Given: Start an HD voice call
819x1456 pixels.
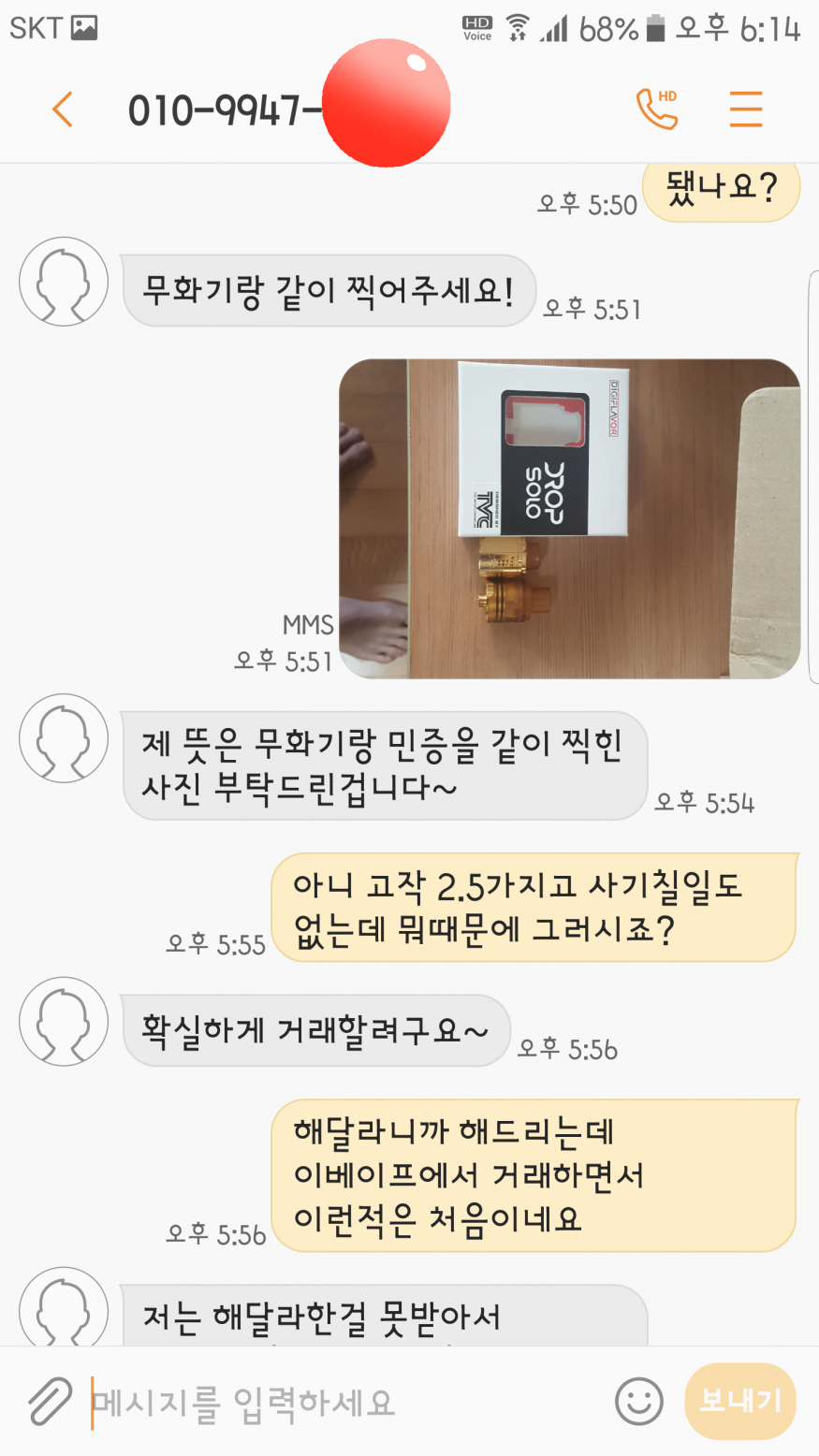Looking at the screenshot, I should coord(656,109).
